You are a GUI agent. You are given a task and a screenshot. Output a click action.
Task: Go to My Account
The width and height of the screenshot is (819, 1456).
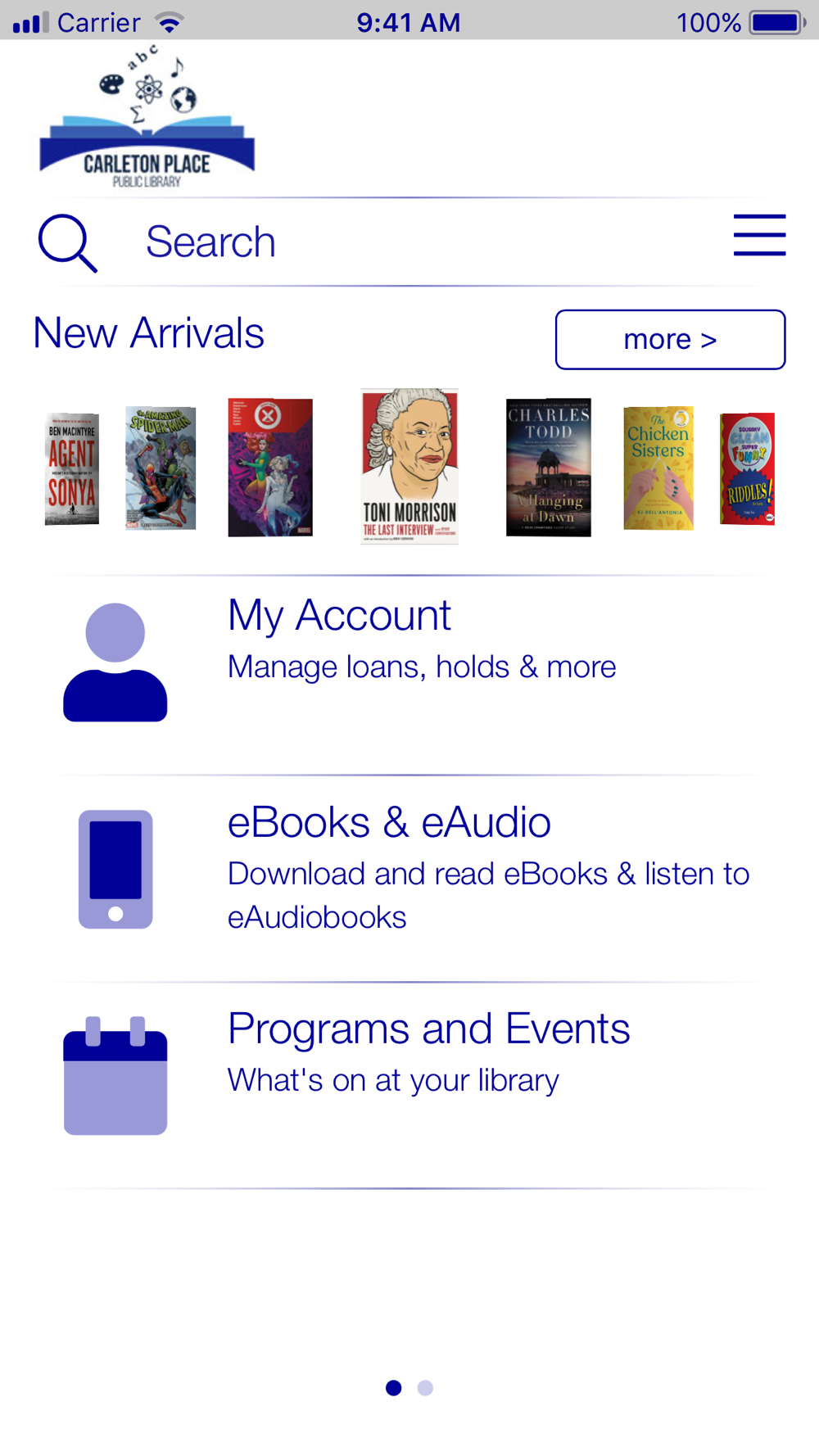coord(409,663)
